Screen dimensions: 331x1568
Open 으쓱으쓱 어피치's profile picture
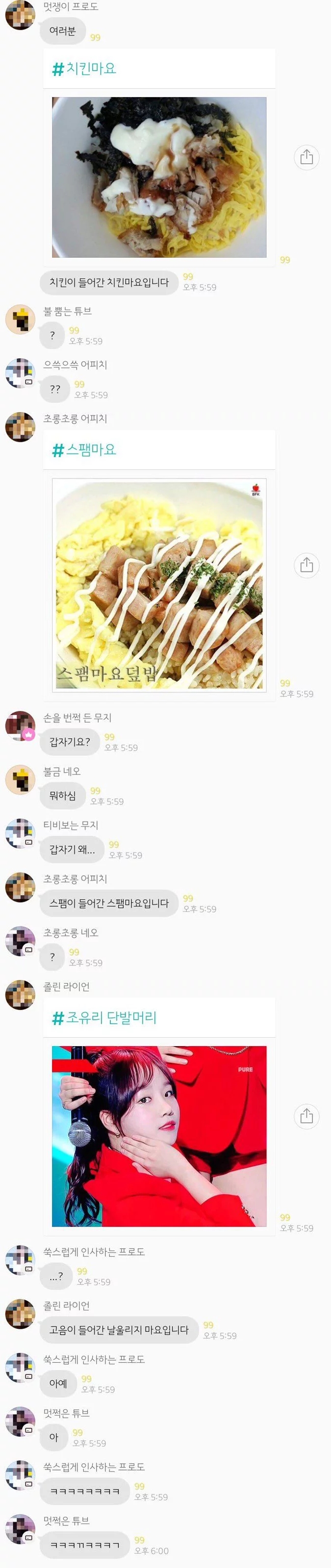[20, 373]
